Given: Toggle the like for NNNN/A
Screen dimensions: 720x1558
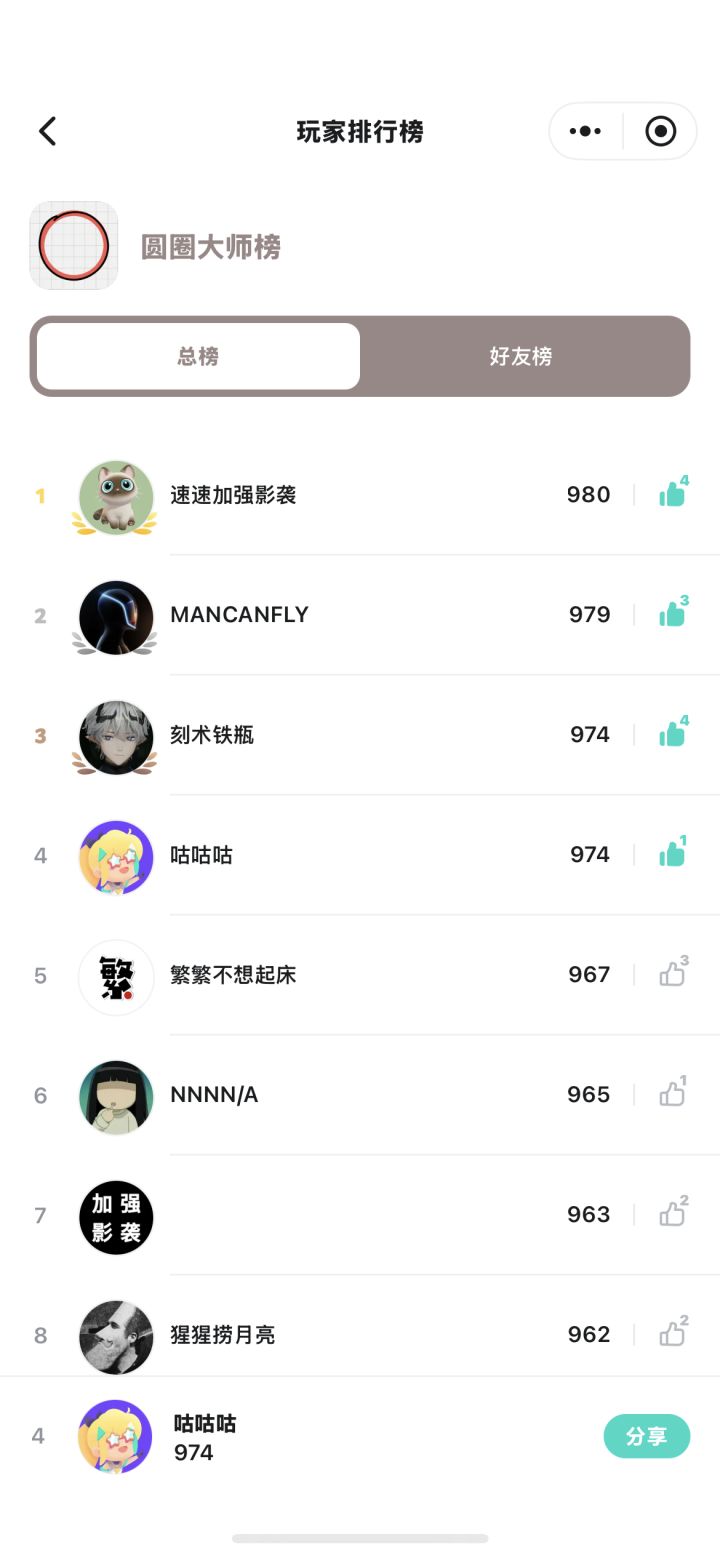Looking at the screenshot, I should (672, 1094).
